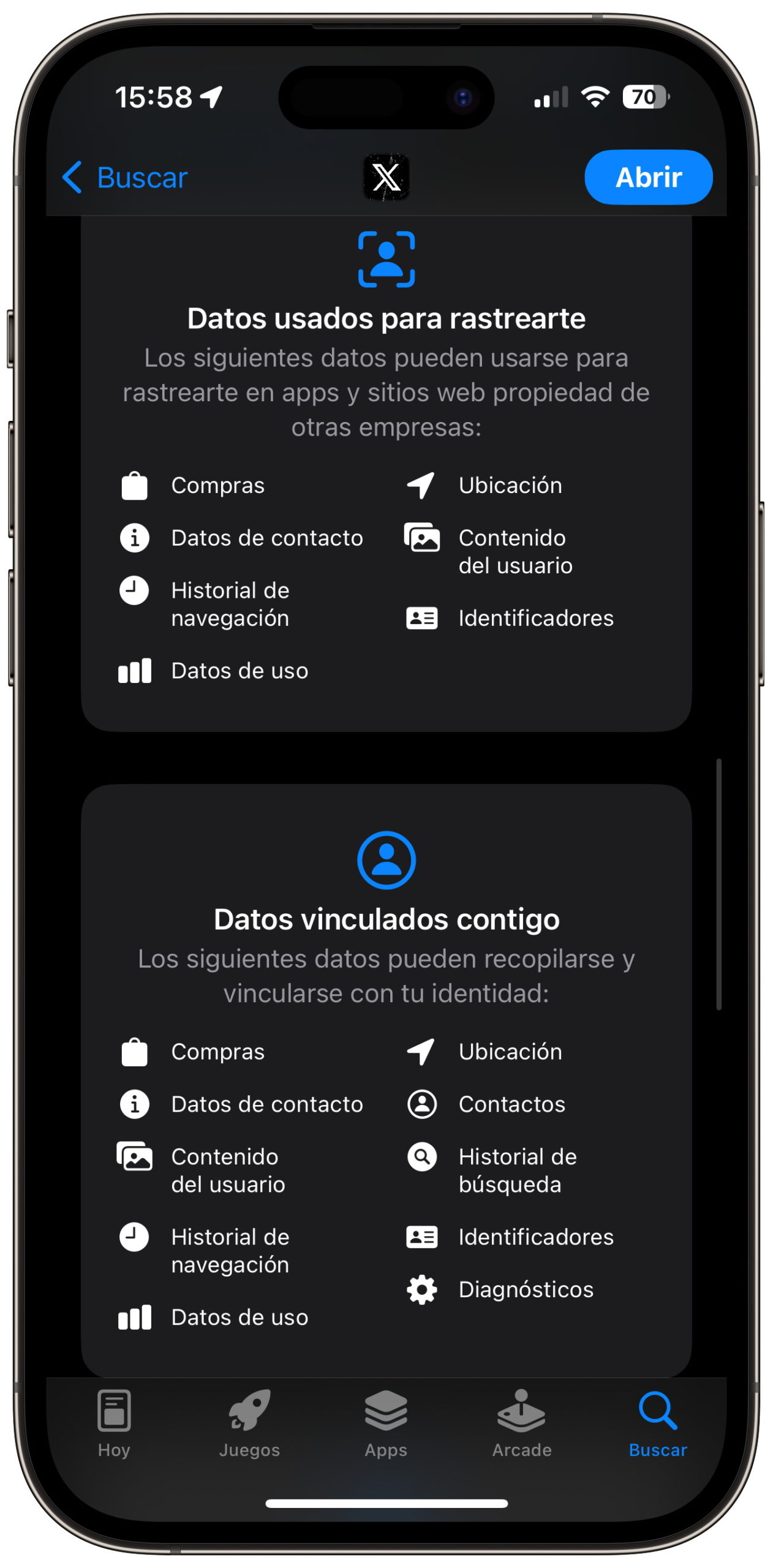
Task: Select the Apps tab
Action: (x=386, y=1424)
